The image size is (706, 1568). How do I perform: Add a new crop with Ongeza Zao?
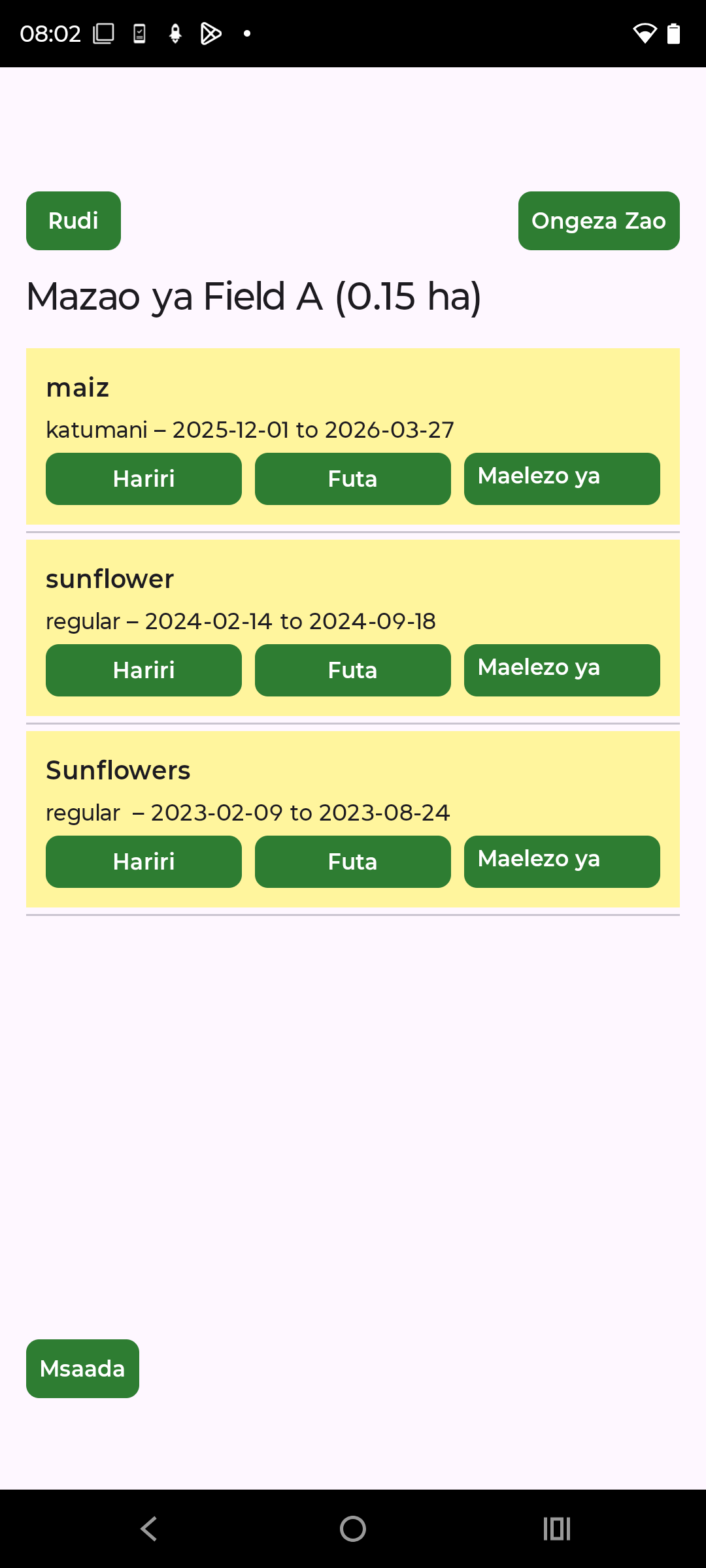598,221
